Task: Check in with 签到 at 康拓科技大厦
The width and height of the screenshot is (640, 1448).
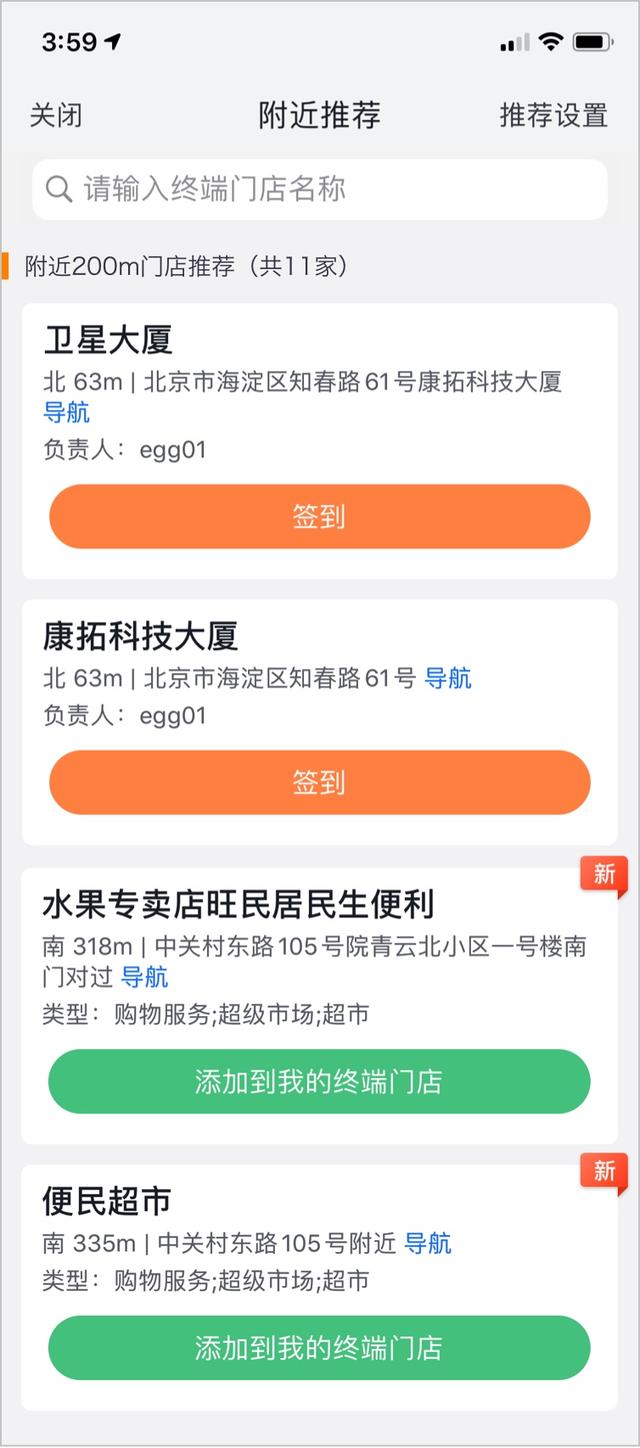Action: 320,782
